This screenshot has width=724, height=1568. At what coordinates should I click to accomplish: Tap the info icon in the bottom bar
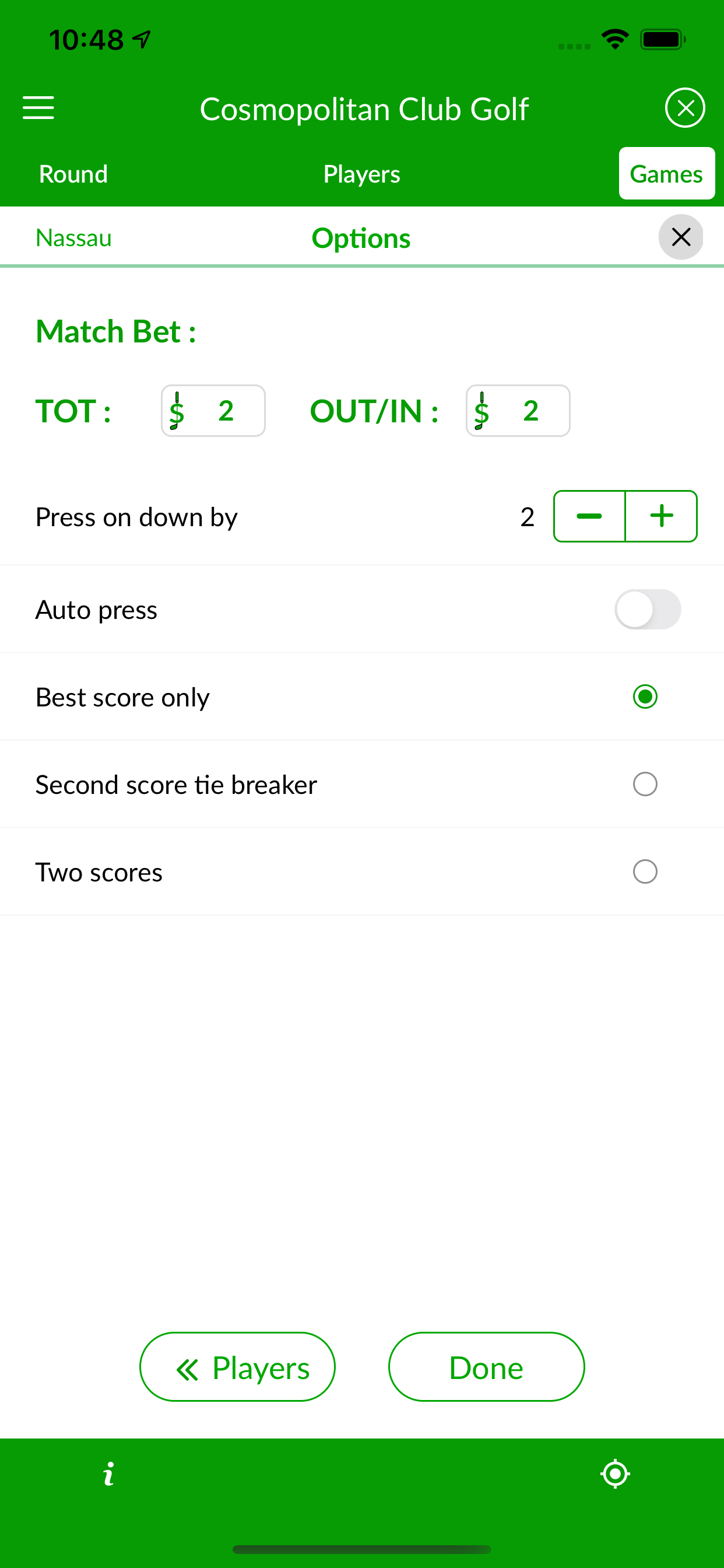point(108,1473)
